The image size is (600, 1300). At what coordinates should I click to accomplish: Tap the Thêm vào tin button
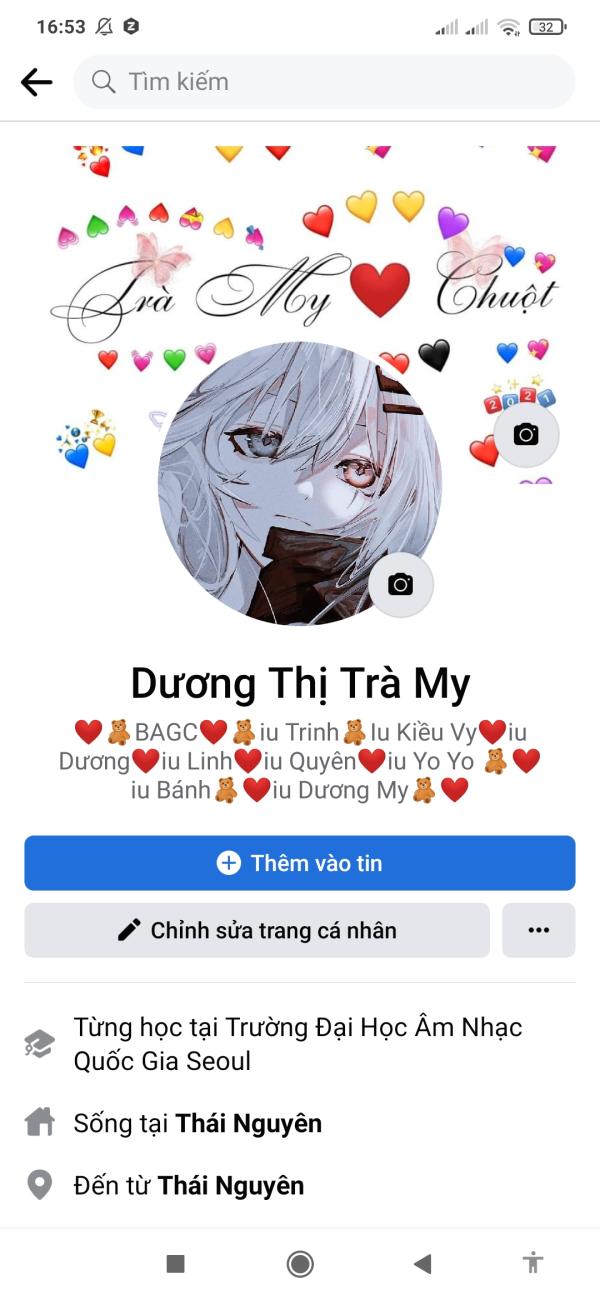tap(300, 863)
